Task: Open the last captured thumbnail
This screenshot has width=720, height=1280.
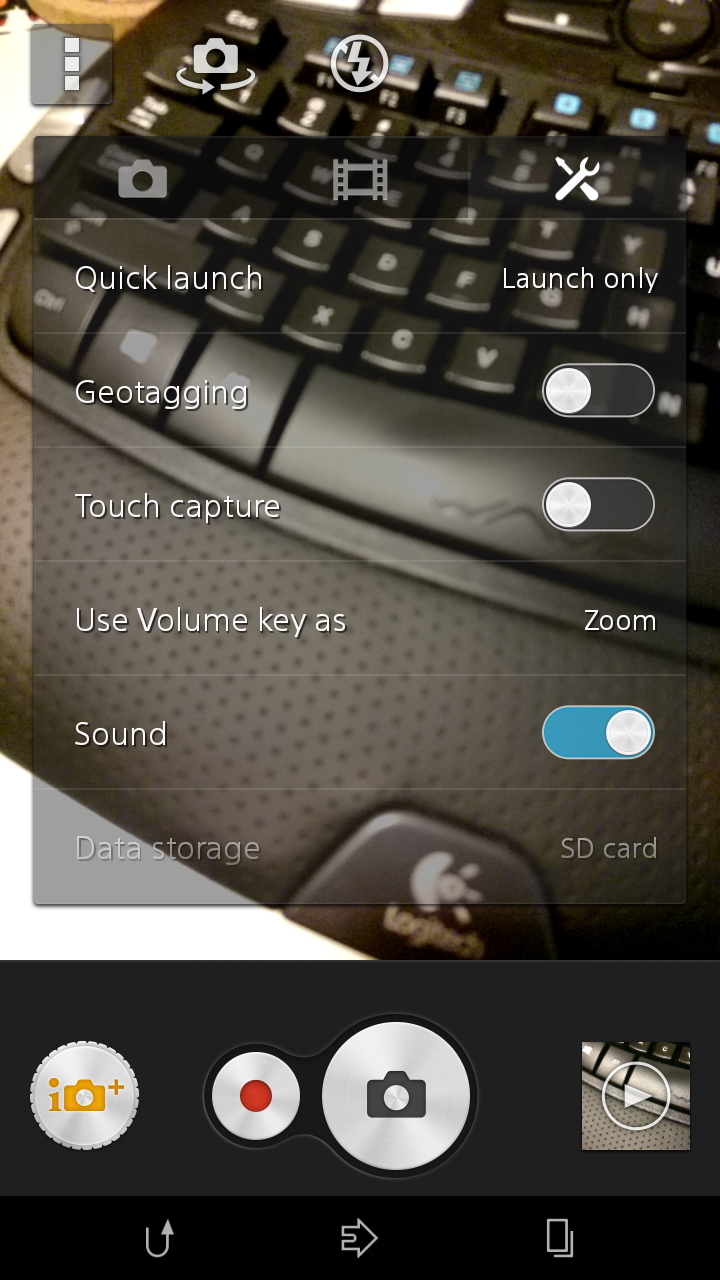Action: (x=636, y=1096)
